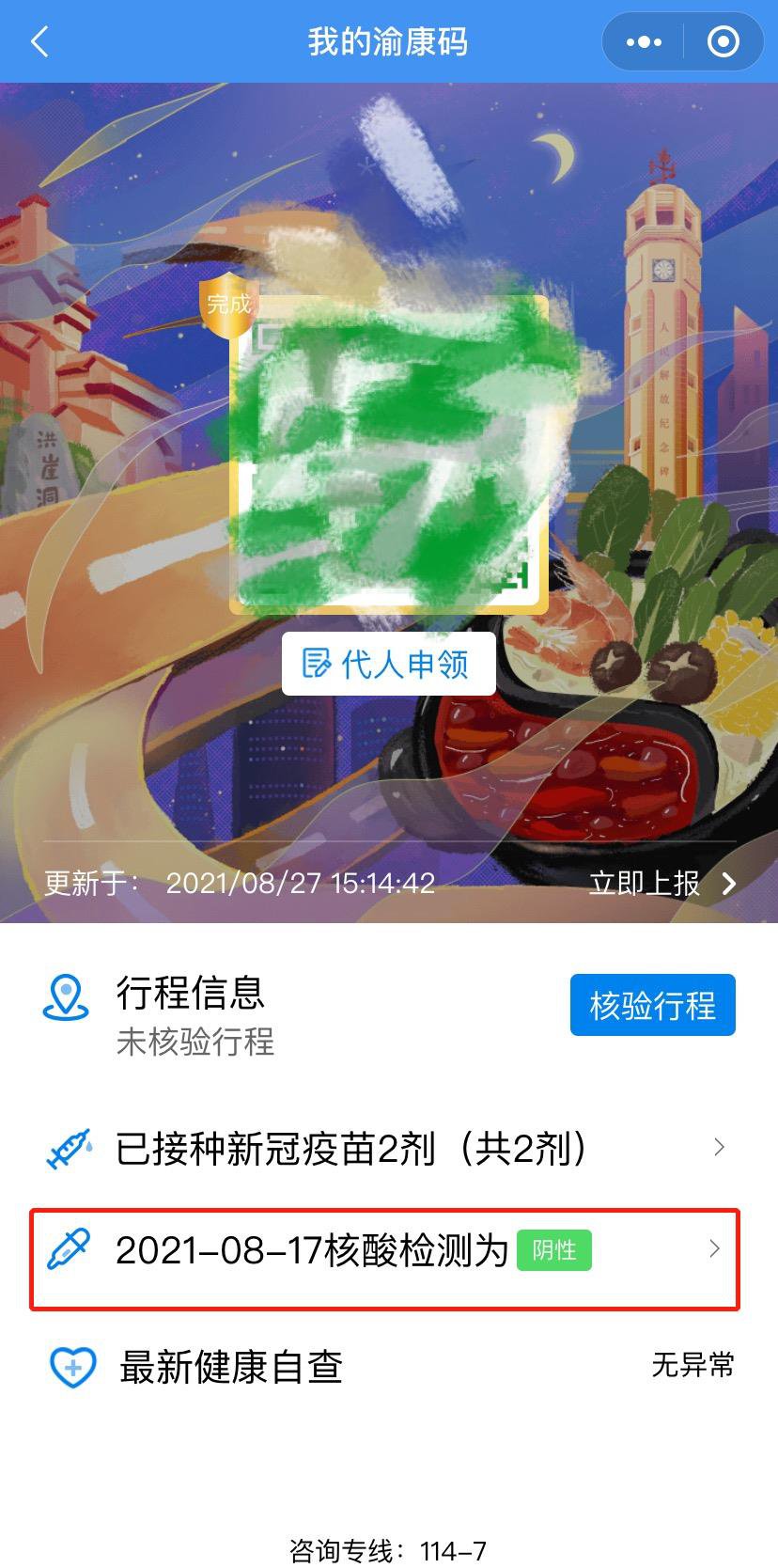
Task: Open the mini program more options menu
Action: [x=644, y=42]
